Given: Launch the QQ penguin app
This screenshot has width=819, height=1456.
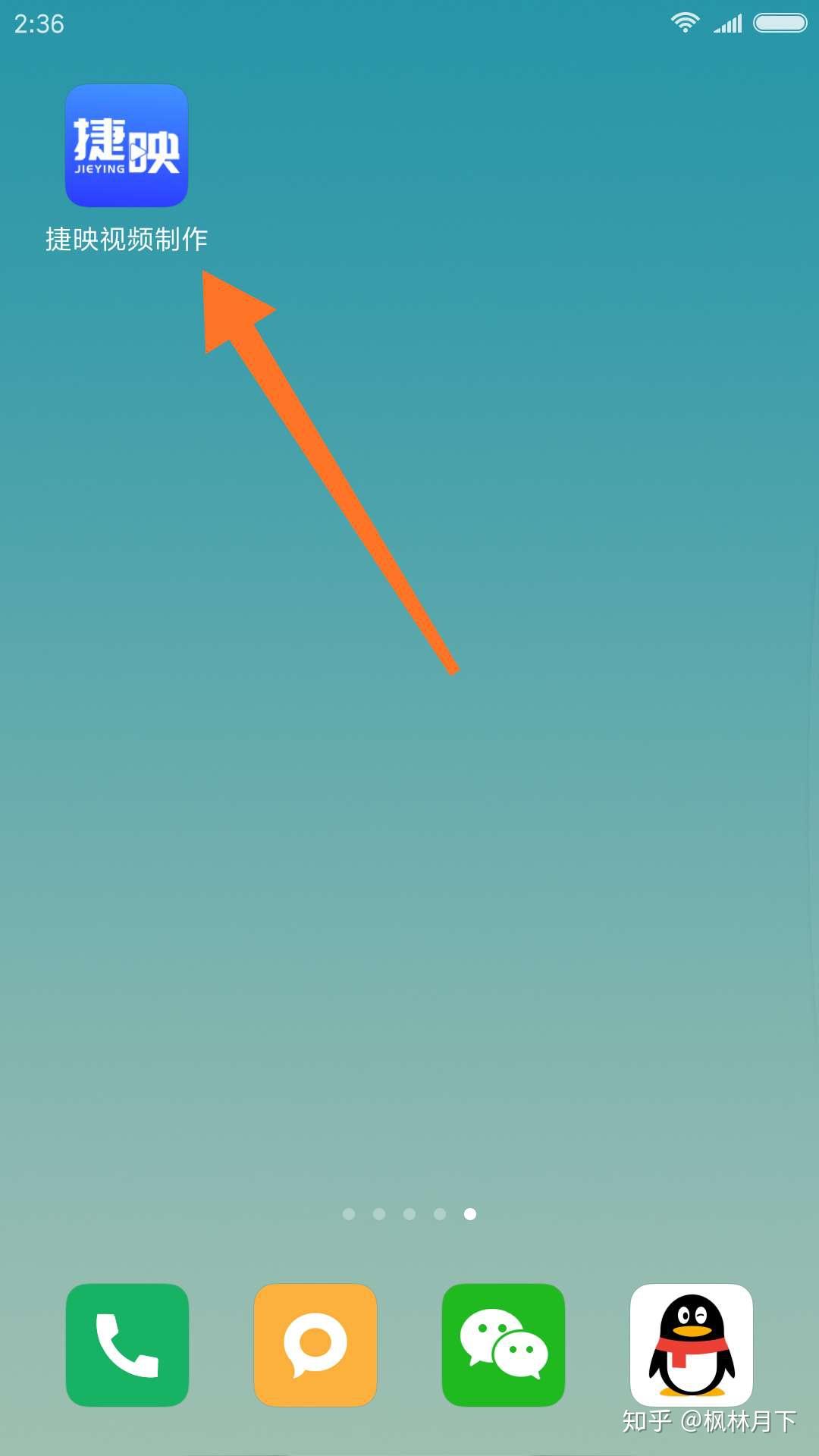Looking at the screenshot, I should (x=692, y=1345).
